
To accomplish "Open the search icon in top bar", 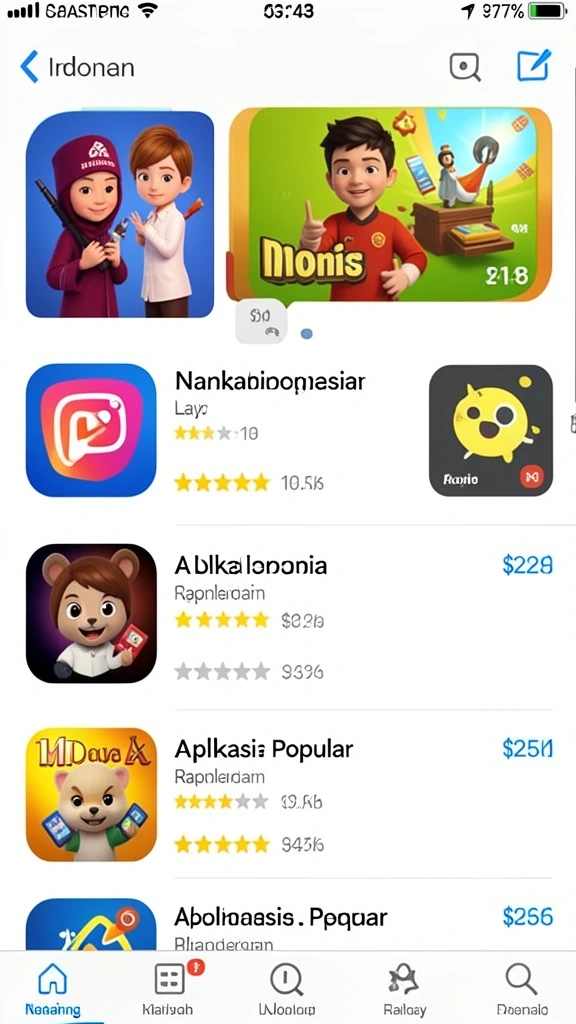I will click(x=465, y=67).
